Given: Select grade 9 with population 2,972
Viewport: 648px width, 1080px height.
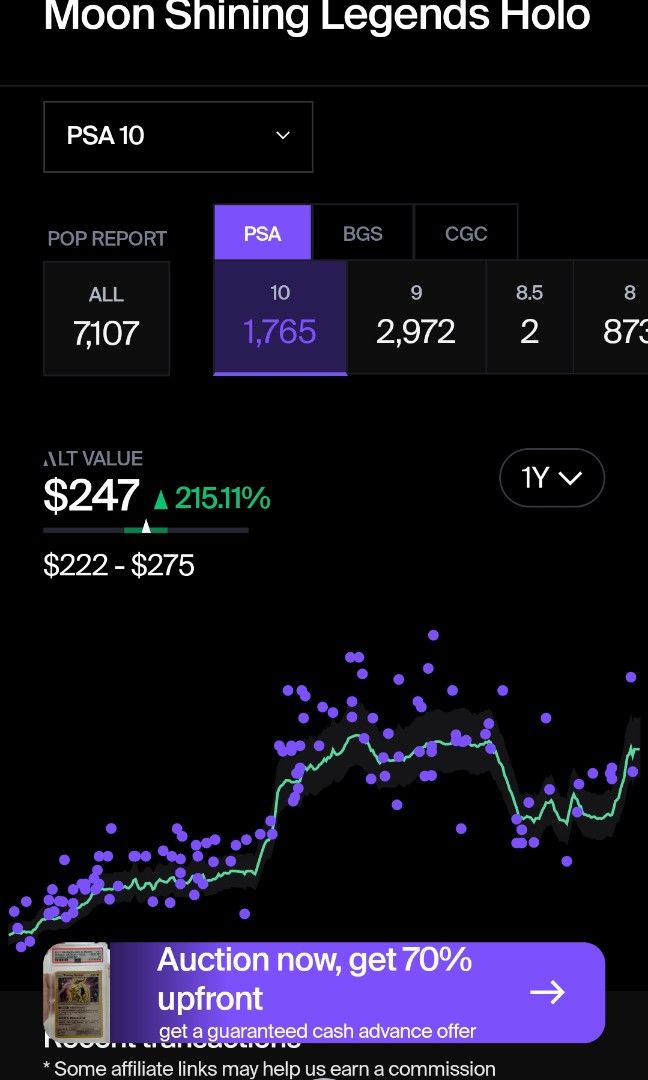Looking at the screenshot, I should [416, 318].
